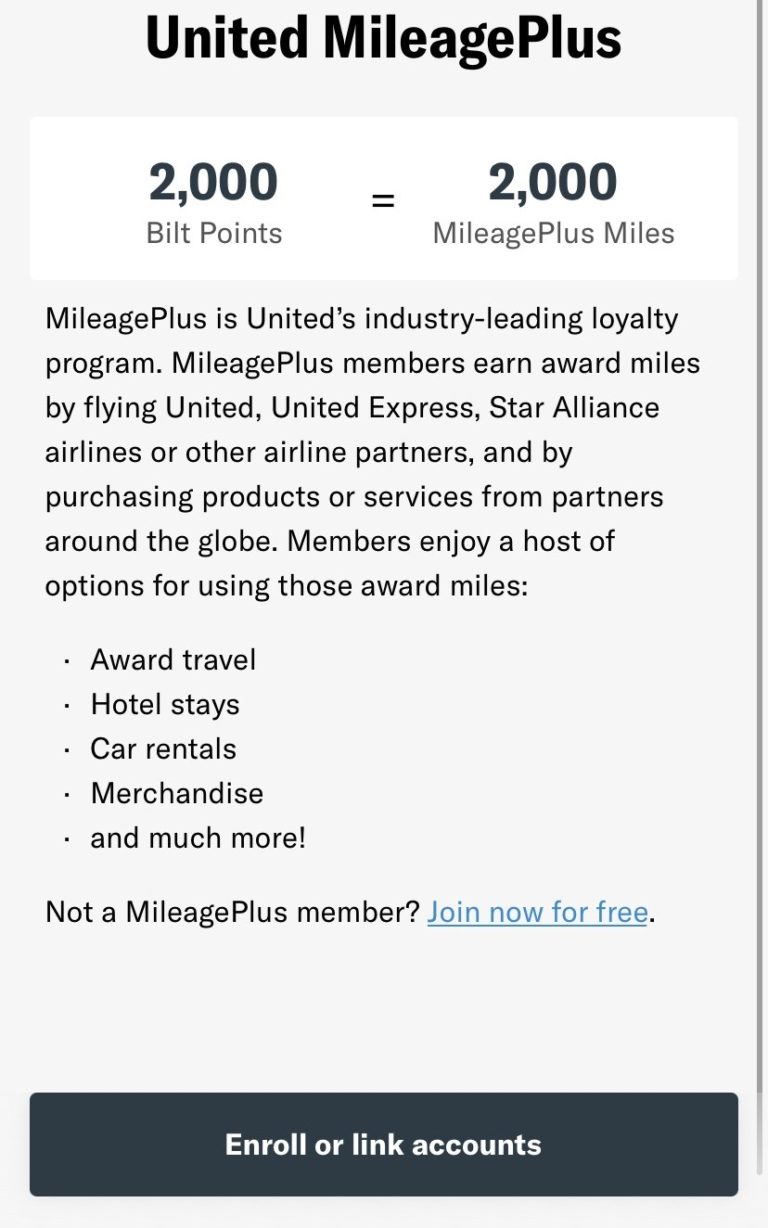768x1228 pixels.
Task: Click the 2,000 Bilt Points value
Action: coord(214,182)
